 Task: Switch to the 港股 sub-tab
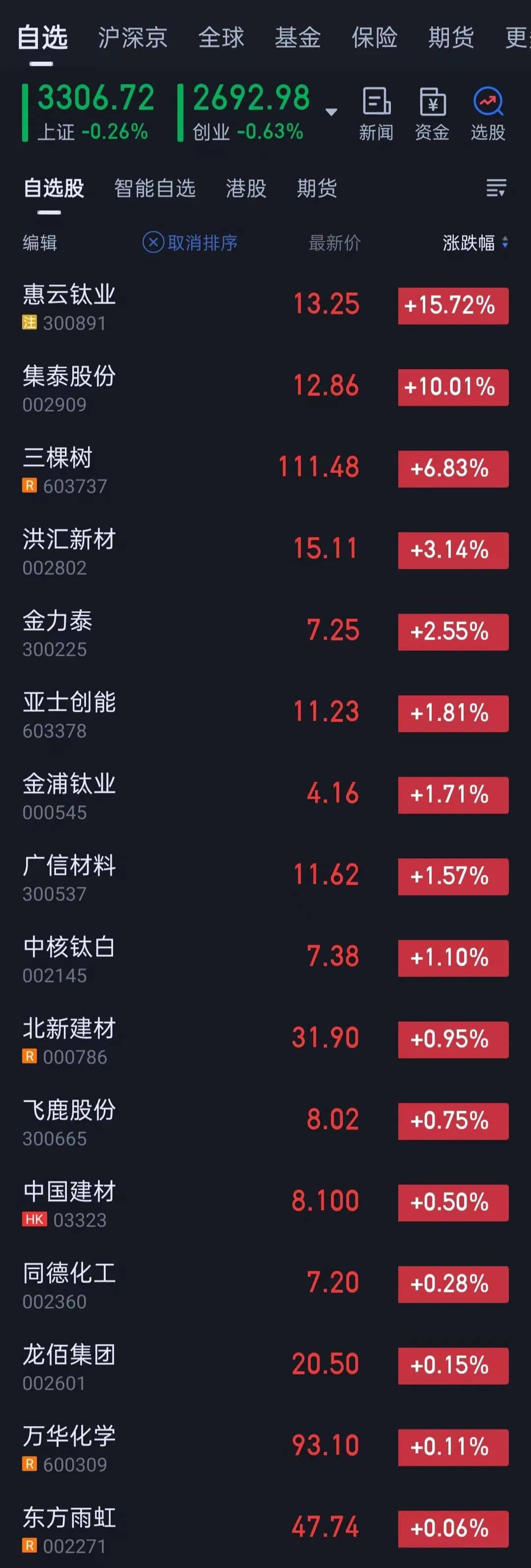(246, 188)
